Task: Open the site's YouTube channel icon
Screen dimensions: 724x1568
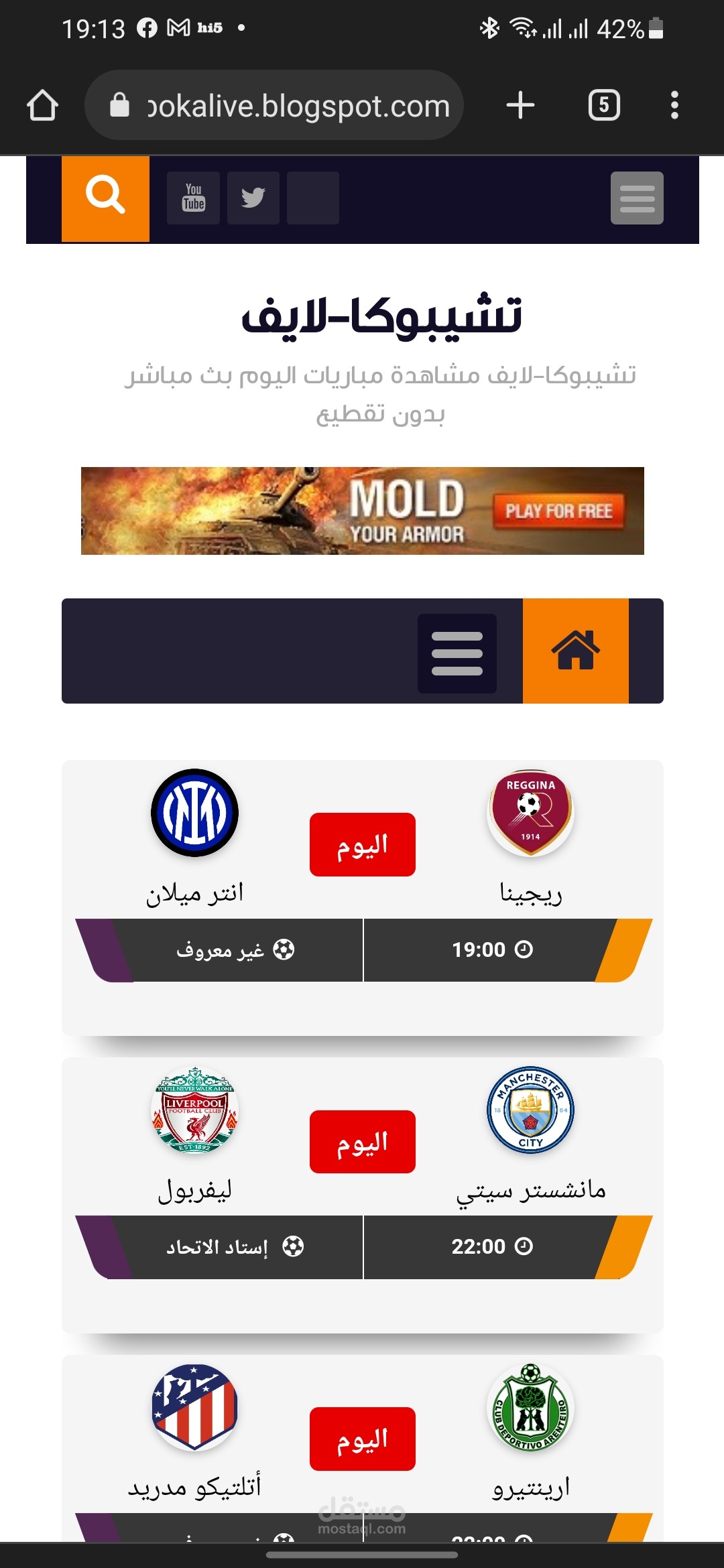Action: (192, 196)
